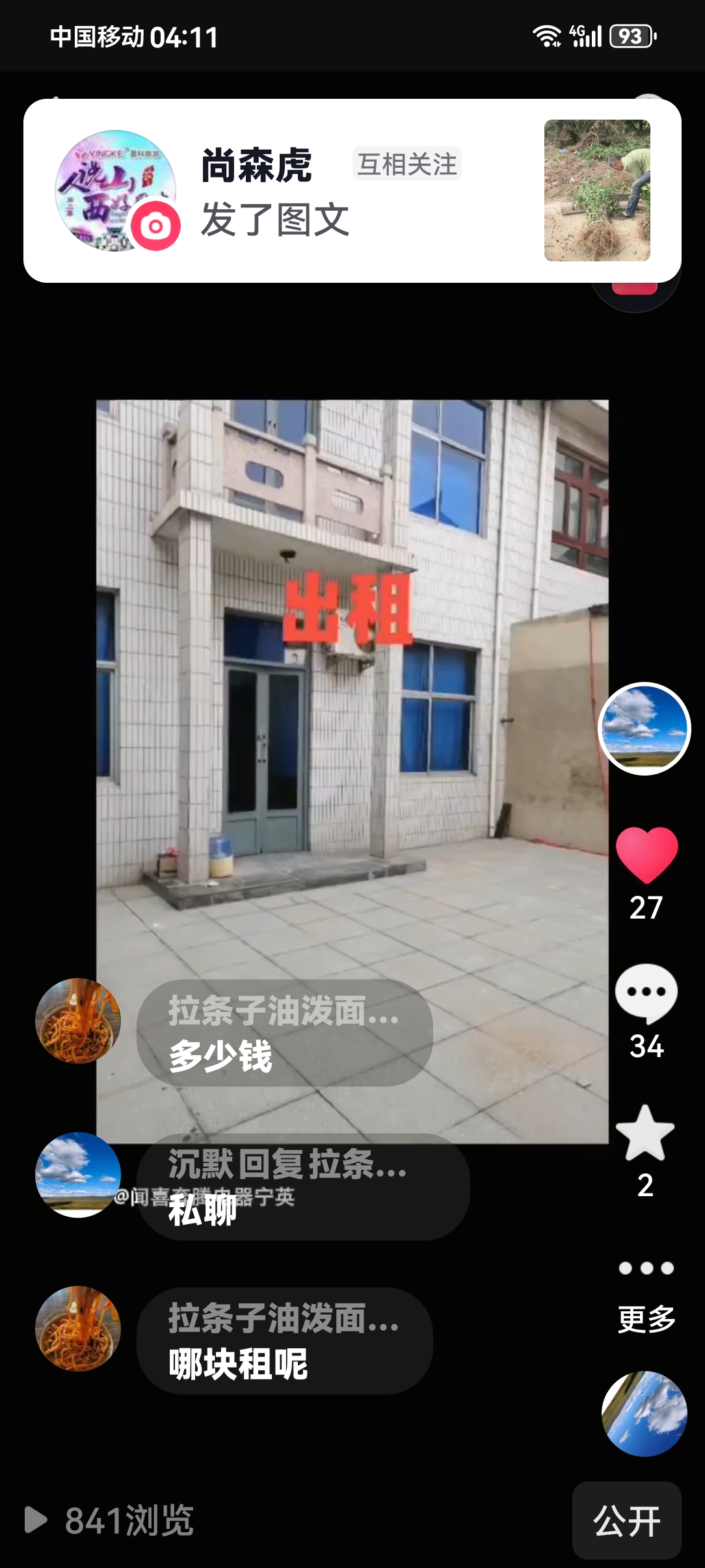View the 841浏览 view count details
The height and width of the screenshot is (1568, 705).
point(111,1521)
